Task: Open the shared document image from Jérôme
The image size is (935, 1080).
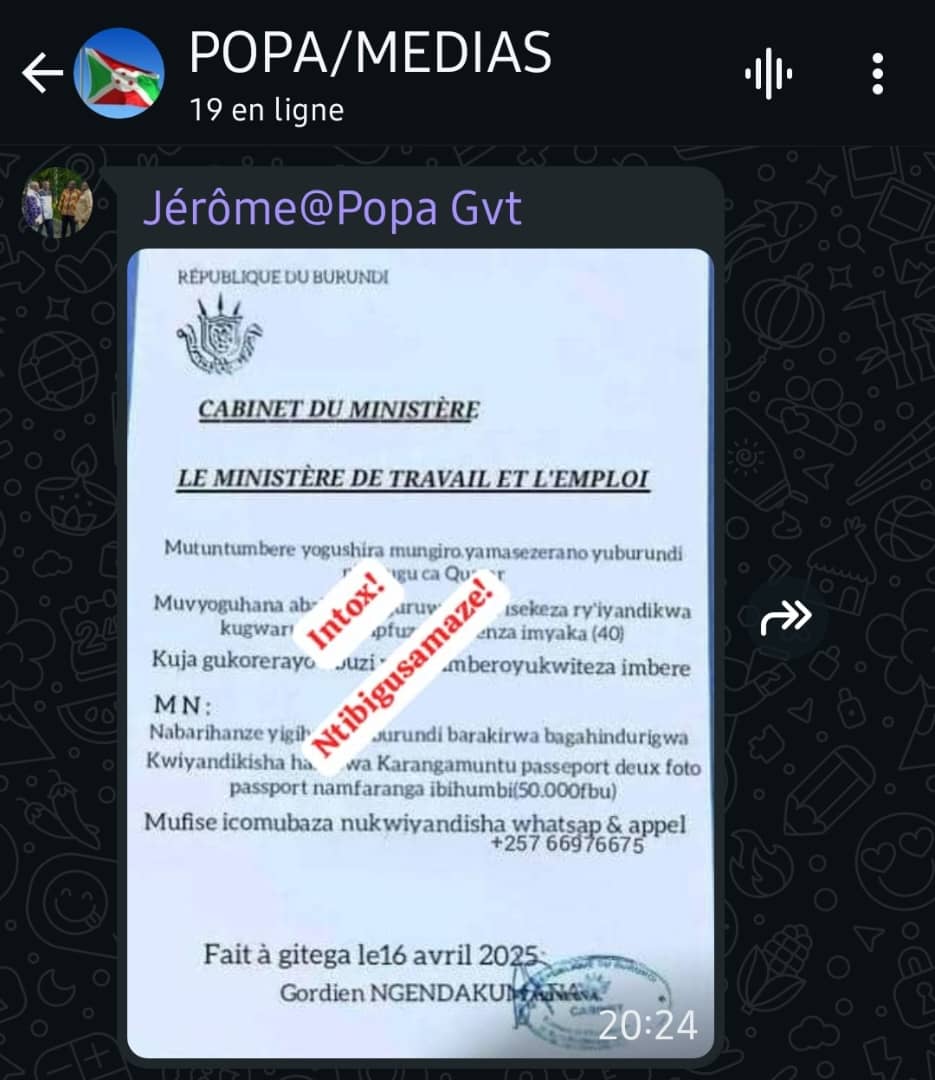Action: point(420,650)
